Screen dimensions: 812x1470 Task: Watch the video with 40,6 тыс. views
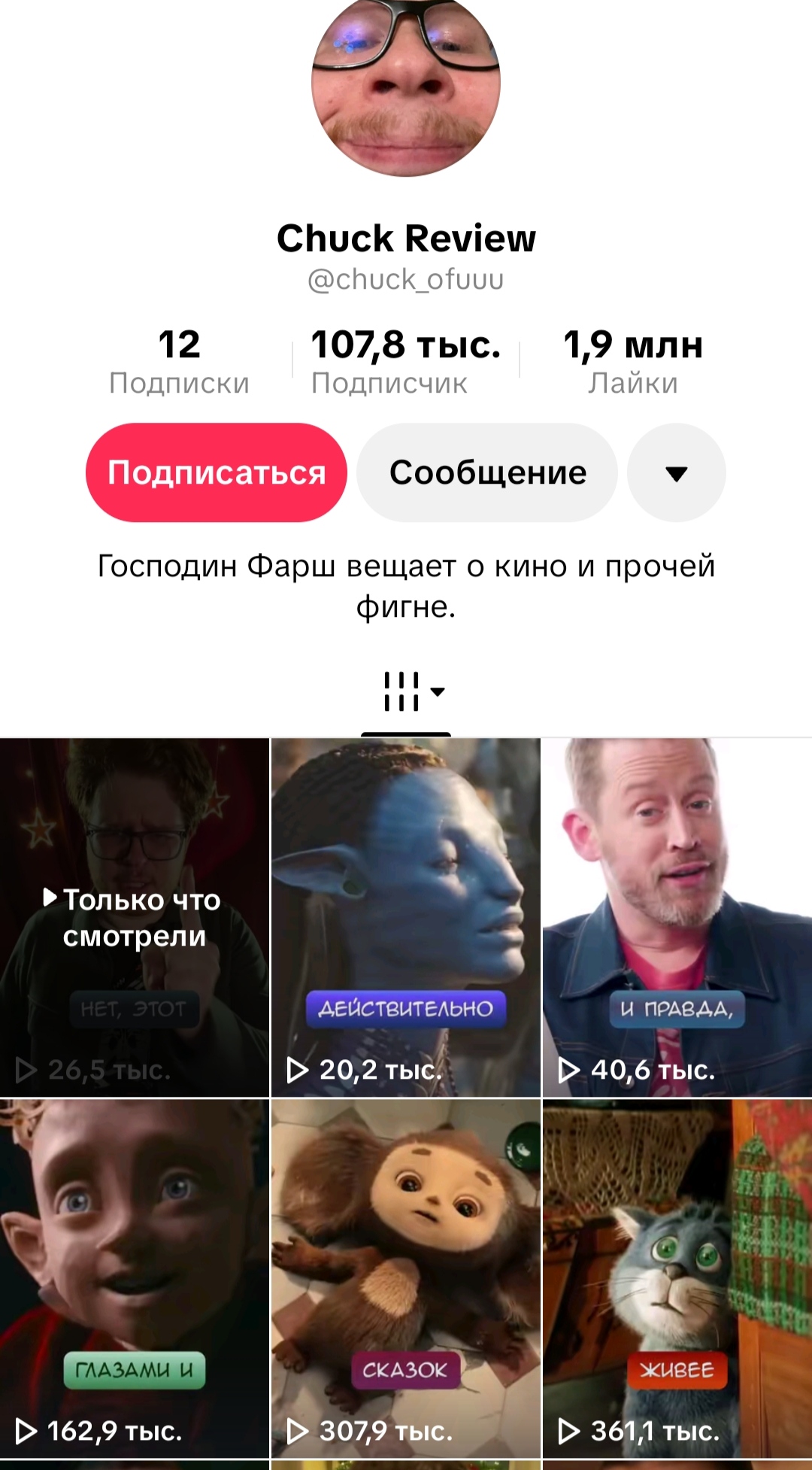pyautogui.click(x=677, y=917)
